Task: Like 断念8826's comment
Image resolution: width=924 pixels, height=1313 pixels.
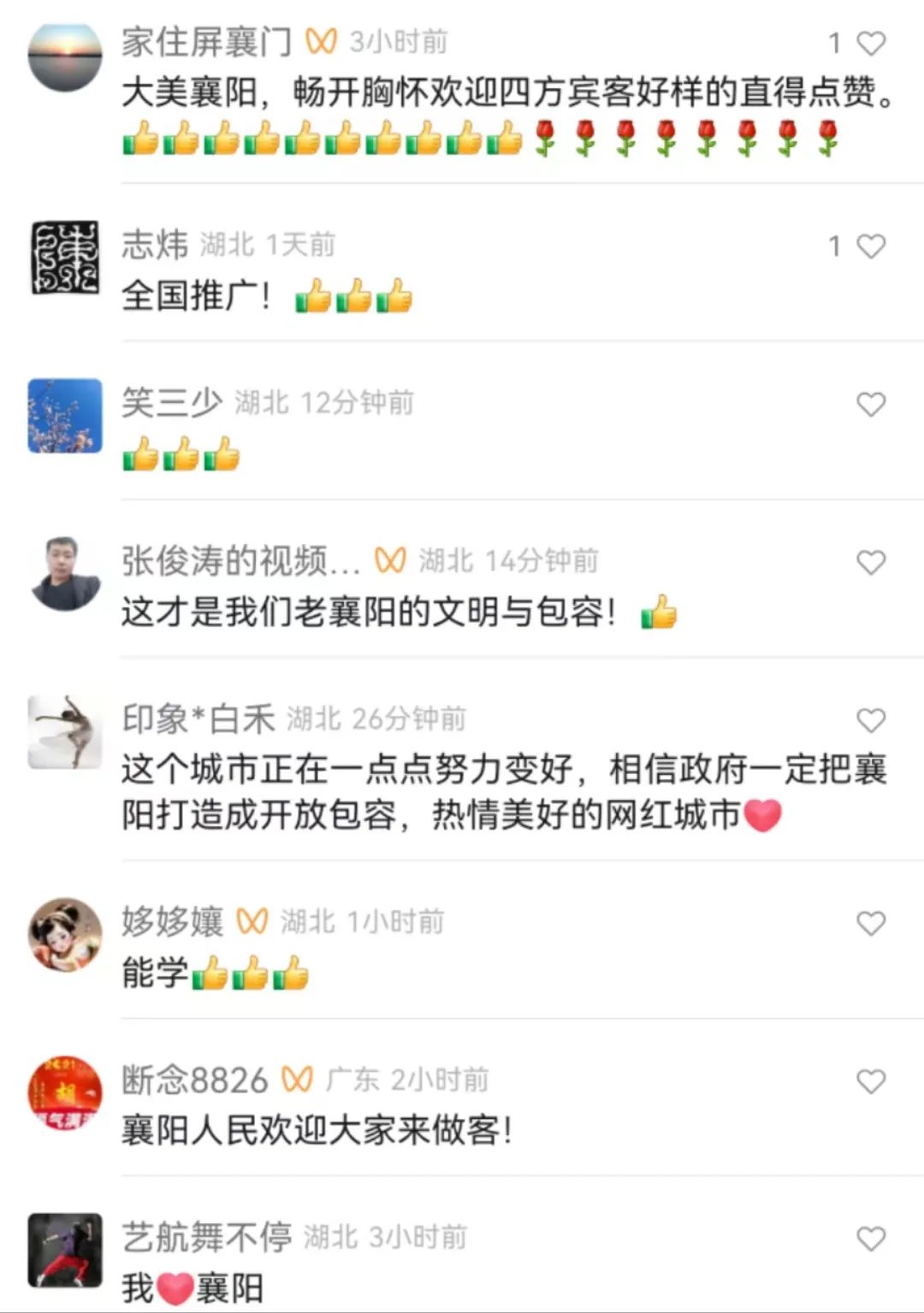Action: coord(870,1081)
